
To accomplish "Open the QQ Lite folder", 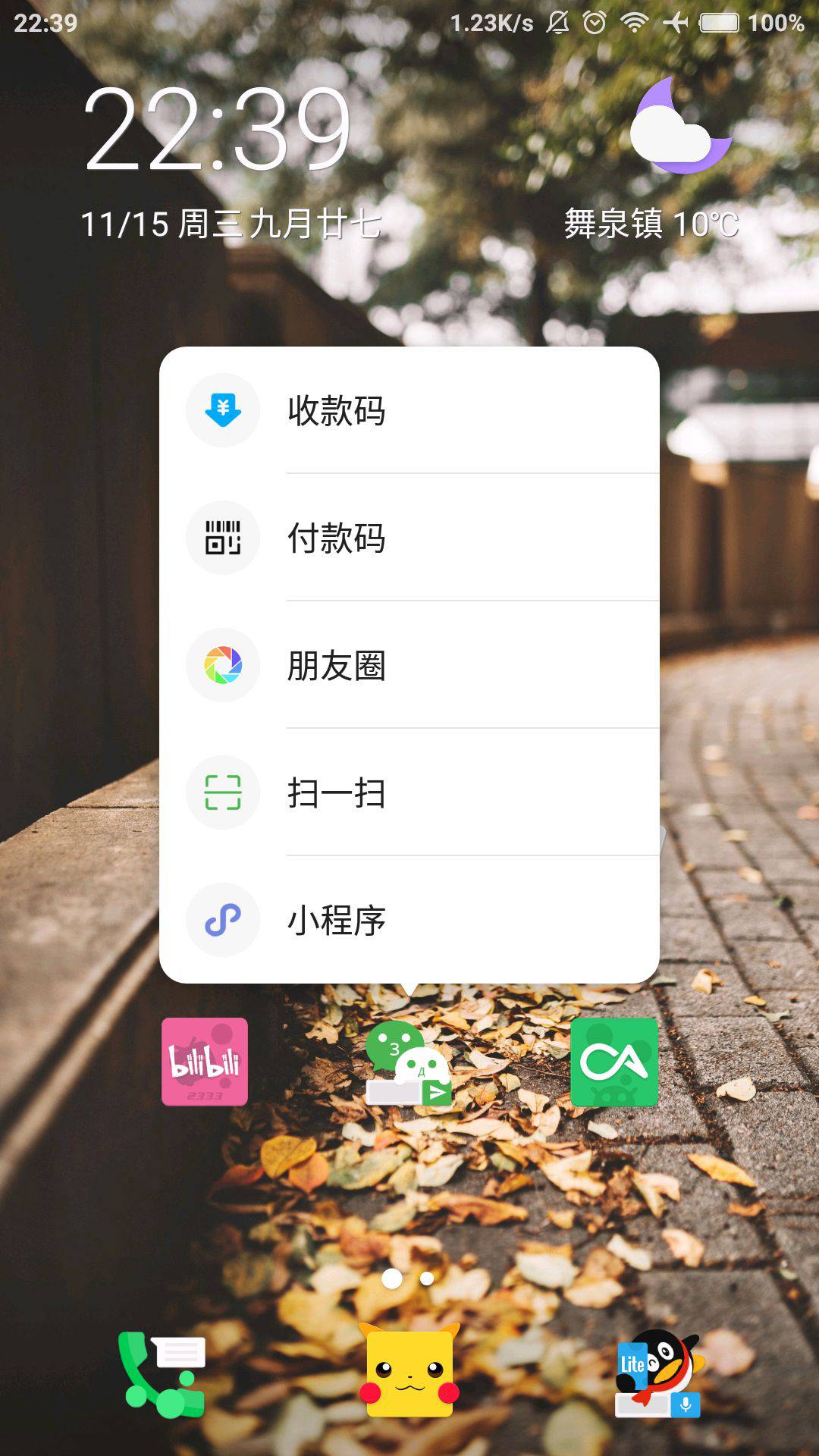I will 658,1374.
